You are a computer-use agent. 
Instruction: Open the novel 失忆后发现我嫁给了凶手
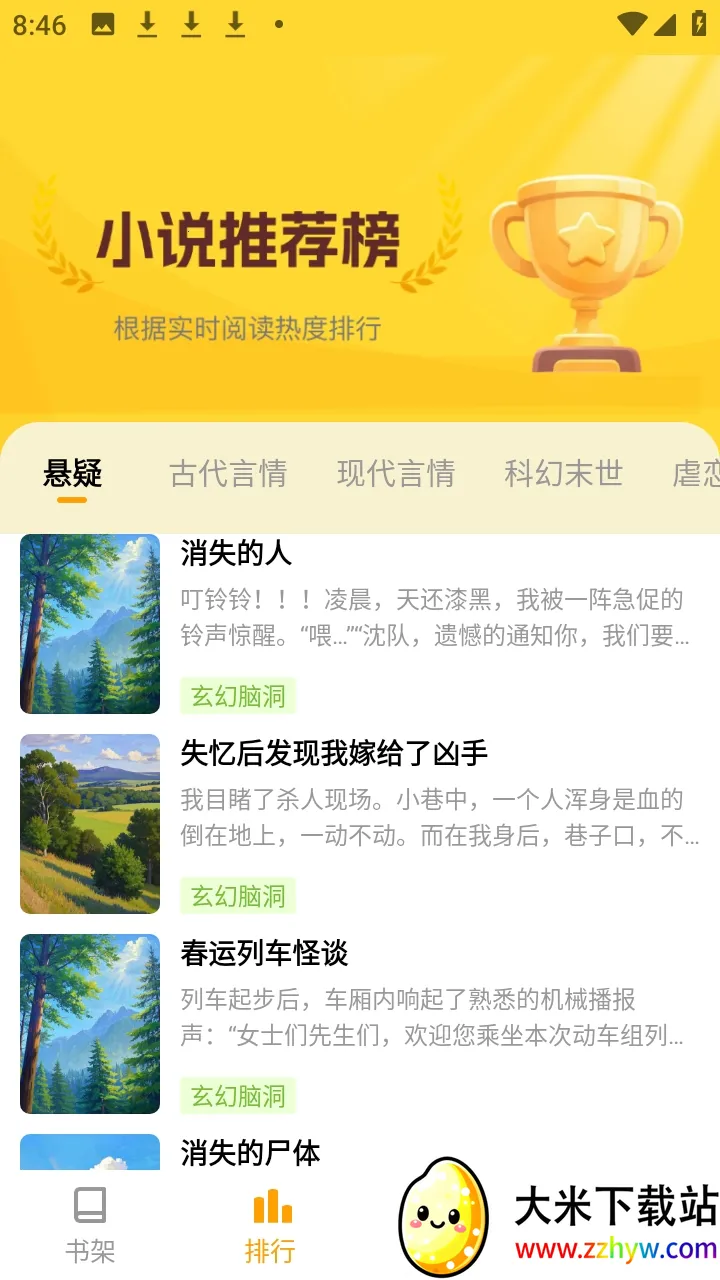(x=334, y=753)
